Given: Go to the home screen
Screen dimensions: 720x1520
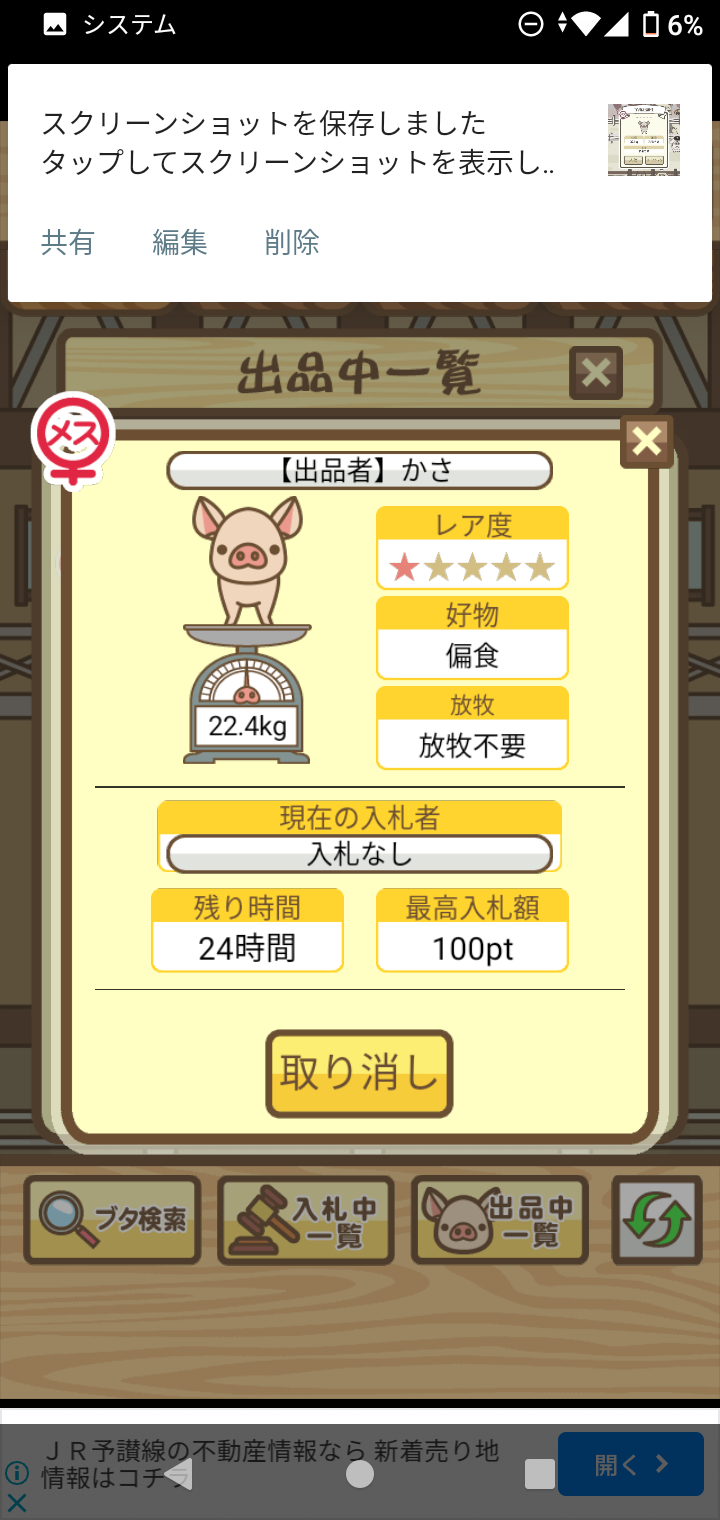Looking at the screenshot, I should point(360,1474).
